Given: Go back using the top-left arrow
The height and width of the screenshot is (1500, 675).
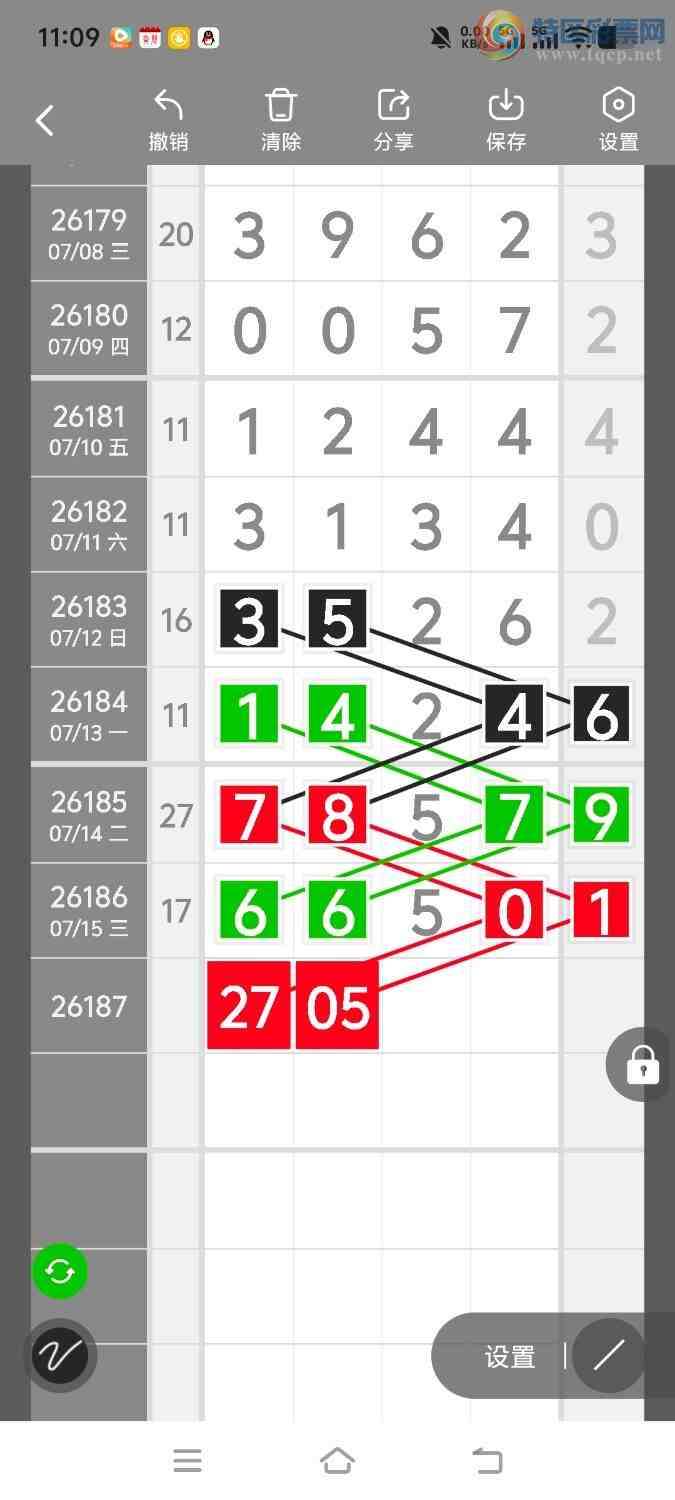Looking at the screenshot, I should (44, 121).
